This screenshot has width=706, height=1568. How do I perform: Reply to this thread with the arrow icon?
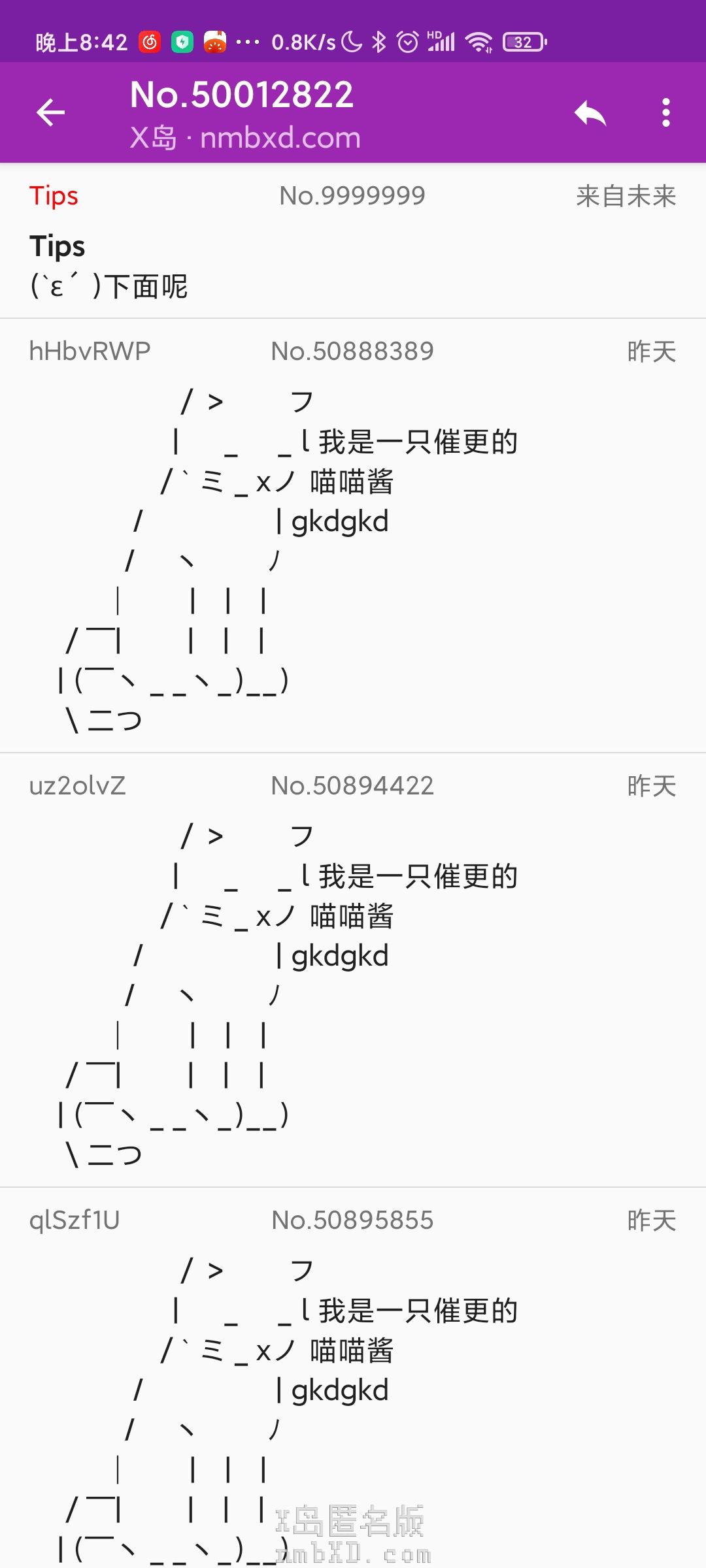(x=590, y=113)
